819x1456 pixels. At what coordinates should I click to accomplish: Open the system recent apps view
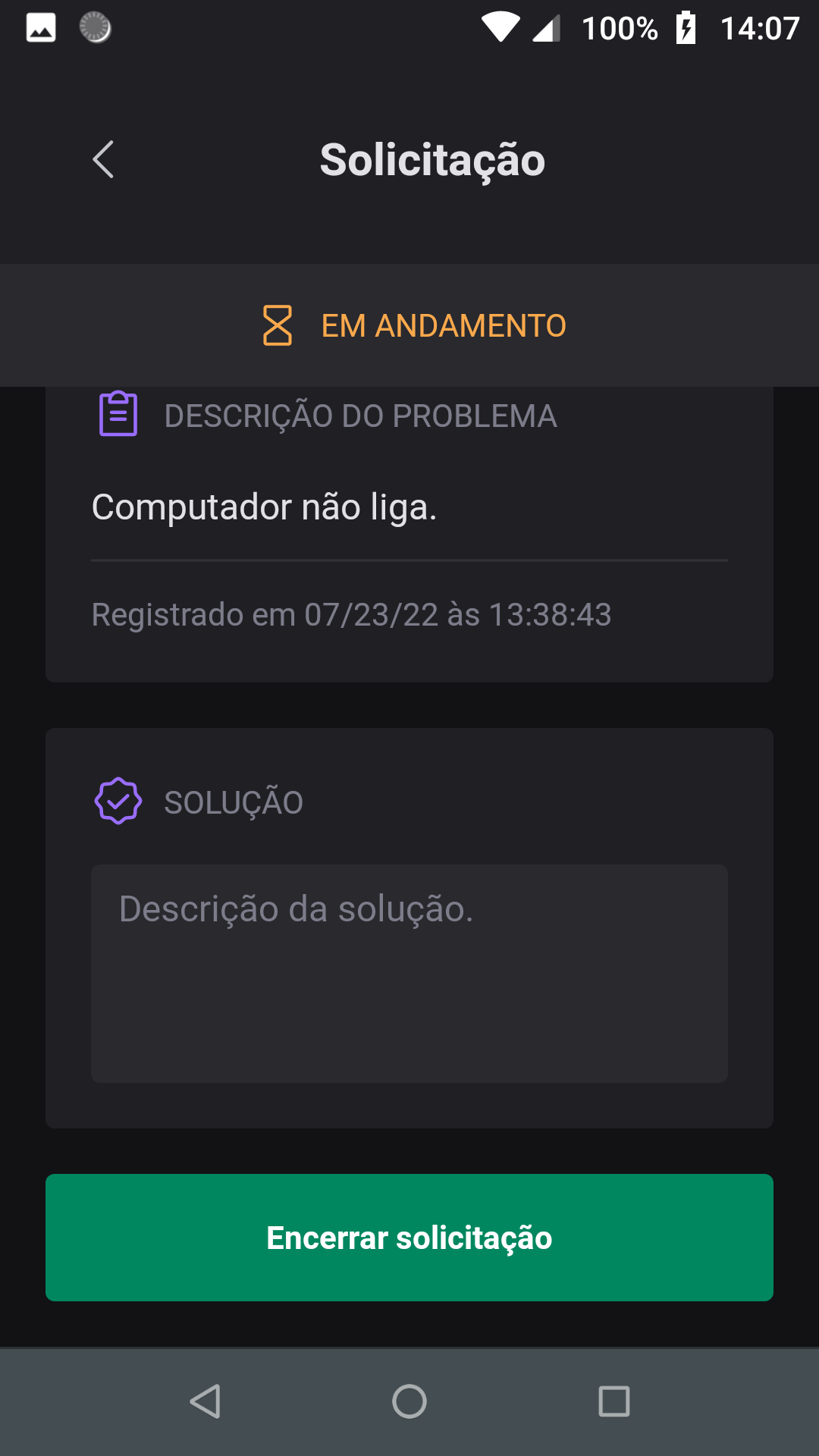coord(613,1401)
